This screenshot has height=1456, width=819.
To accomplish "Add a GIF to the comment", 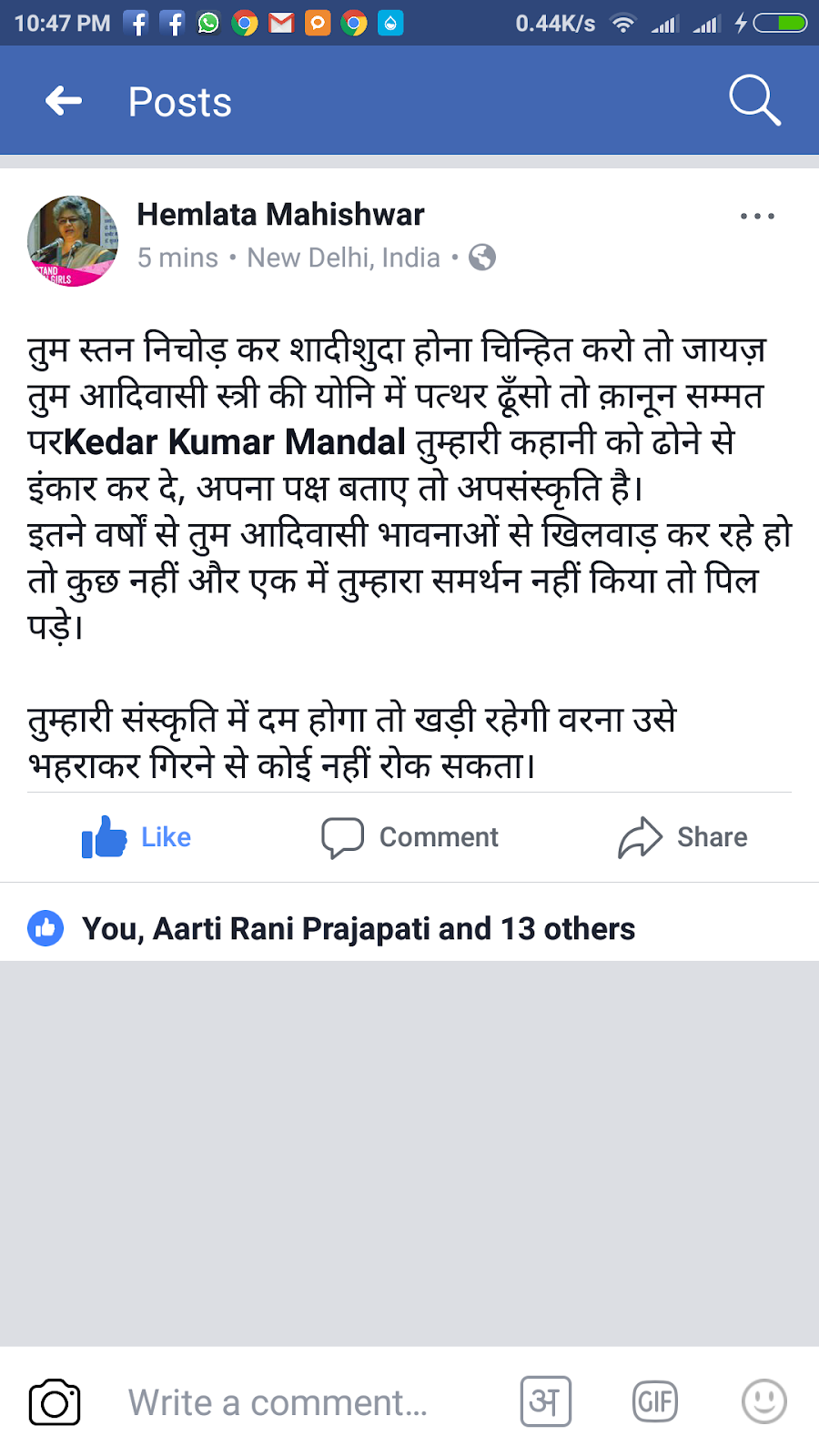I will (x=655, y=1401).
